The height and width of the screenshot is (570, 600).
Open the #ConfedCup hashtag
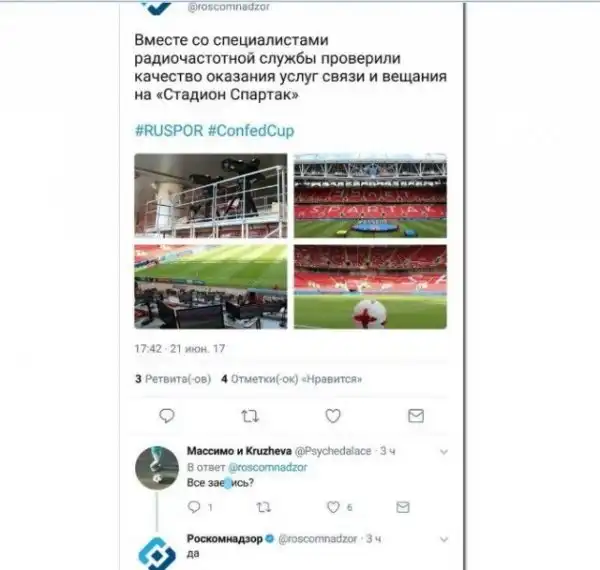pos(251,131)
